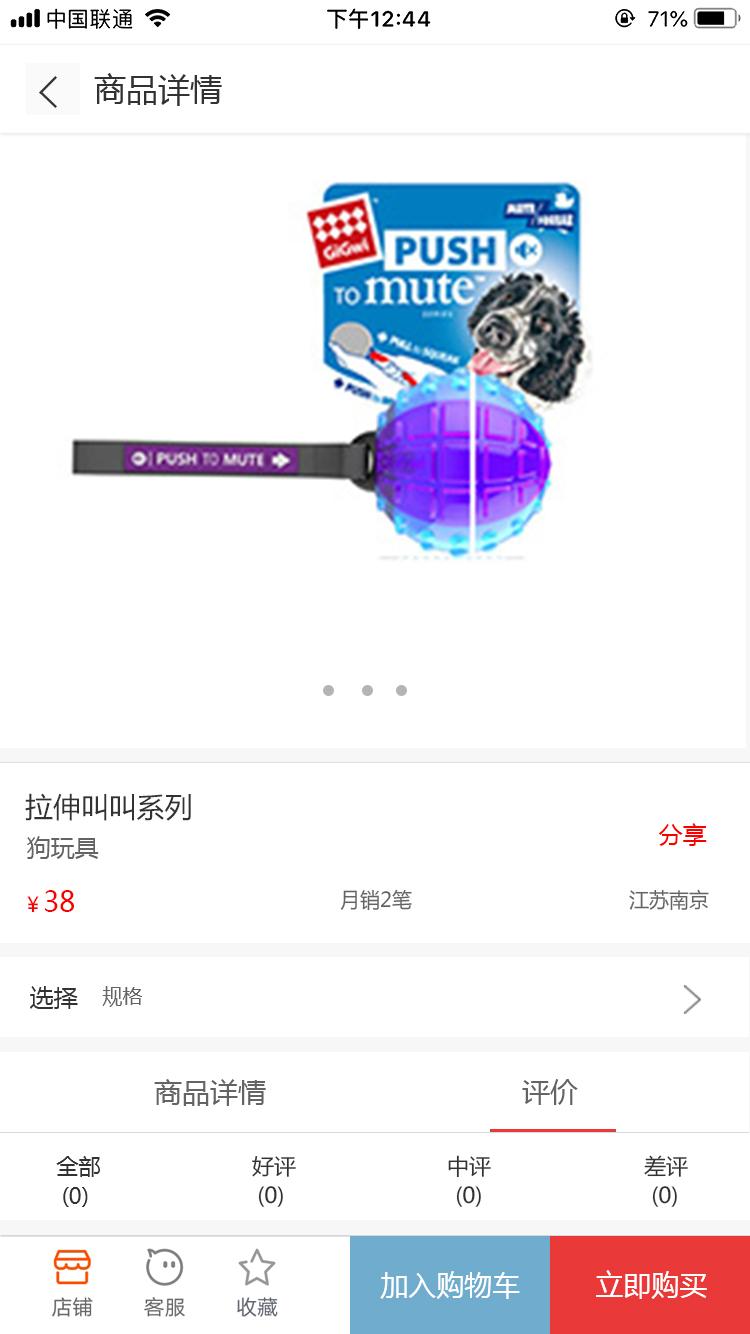750x1334 pixels.
Task: Tap 分享 to share this product
Action: click(682, 835)
